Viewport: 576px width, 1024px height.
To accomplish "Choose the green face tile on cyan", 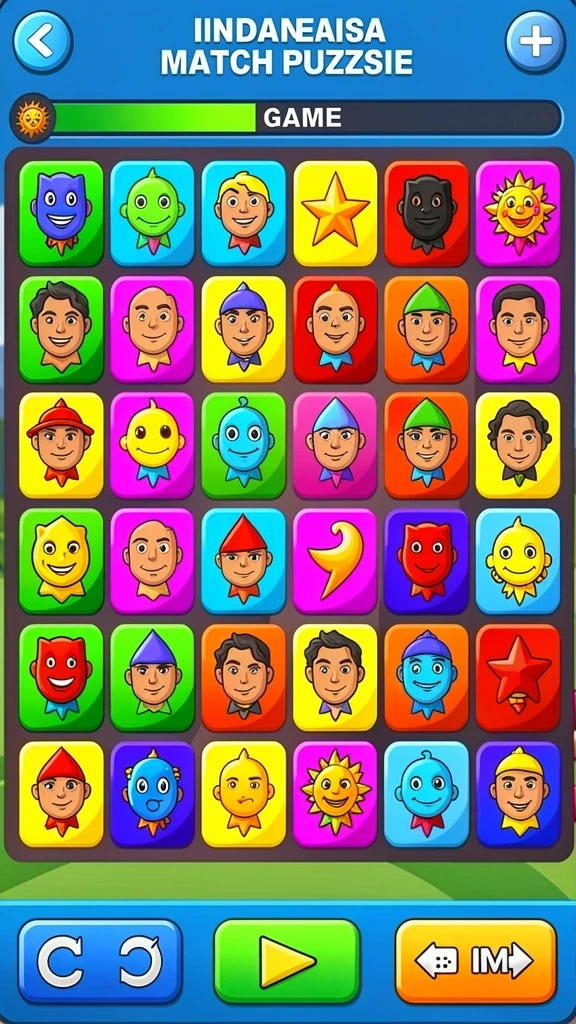I will pos(152,214).
